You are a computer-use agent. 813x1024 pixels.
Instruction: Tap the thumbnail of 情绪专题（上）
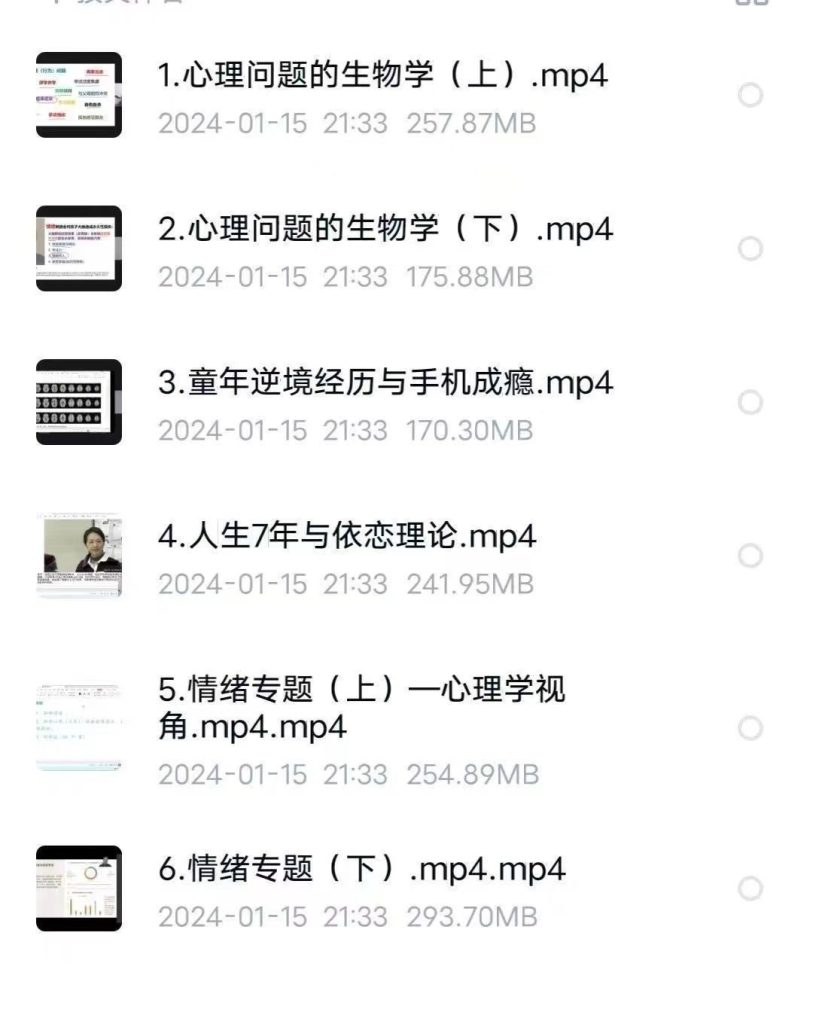point(79,720)
